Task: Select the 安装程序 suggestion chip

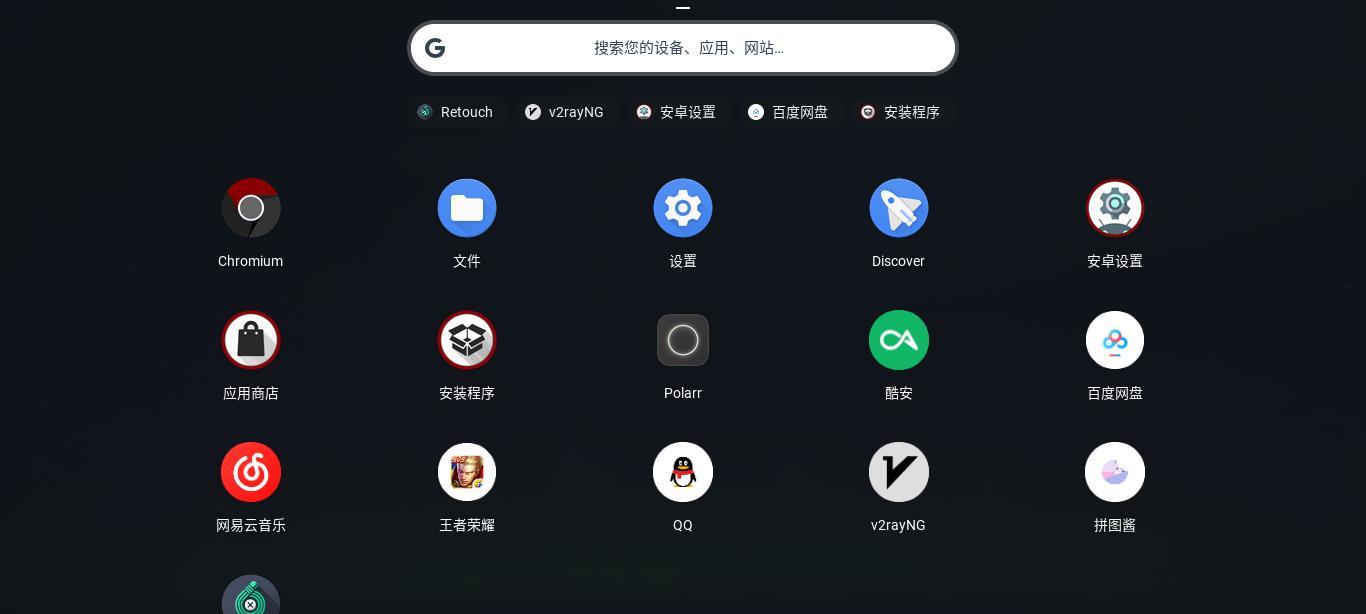Action: [901, 112]
